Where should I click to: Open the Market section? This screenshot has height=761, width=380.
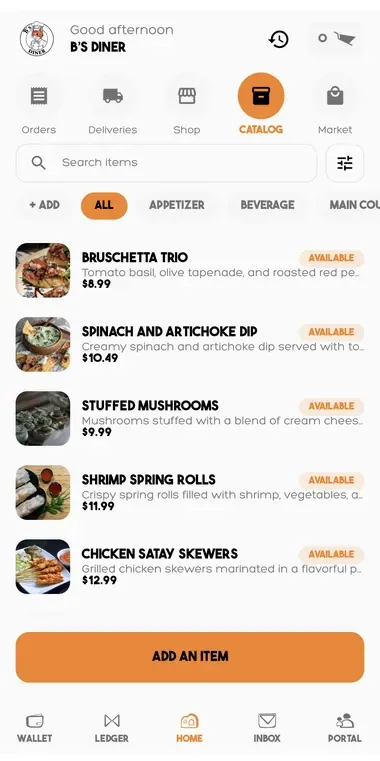click(x=335, y=106)
